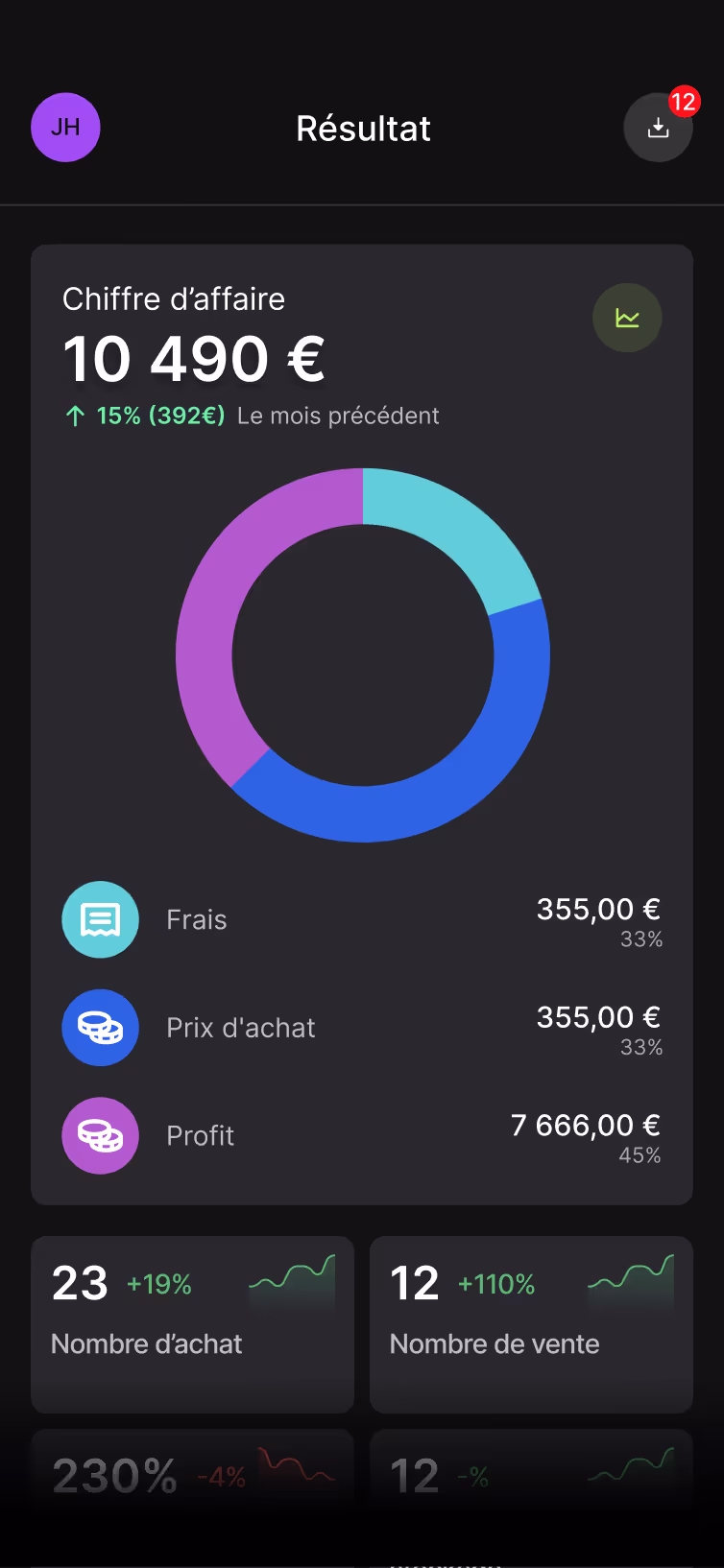Open the Frais row
Viewport: 724px width, 1568px height.
(362, 919)
